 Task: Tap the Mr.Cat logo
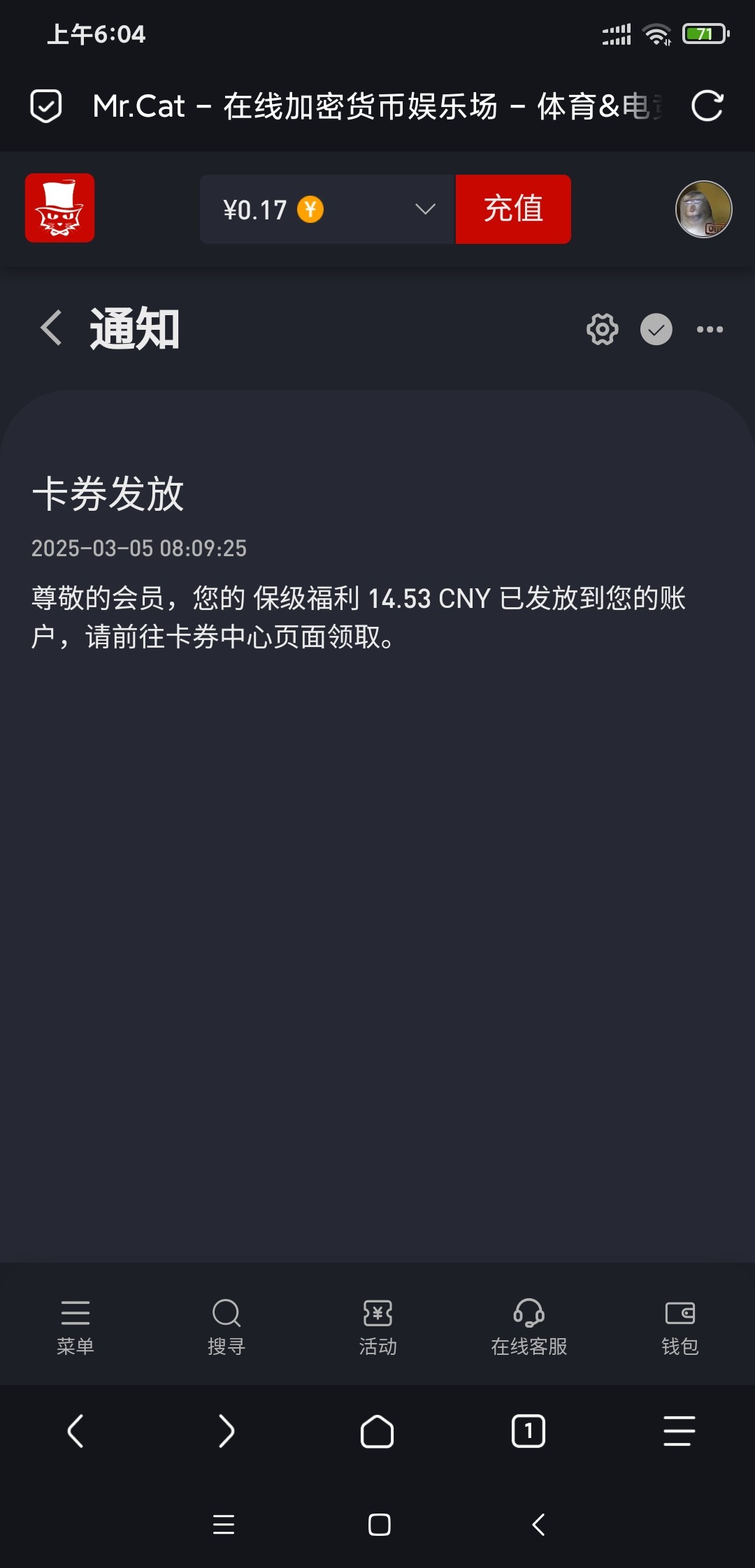coord(60,208)
